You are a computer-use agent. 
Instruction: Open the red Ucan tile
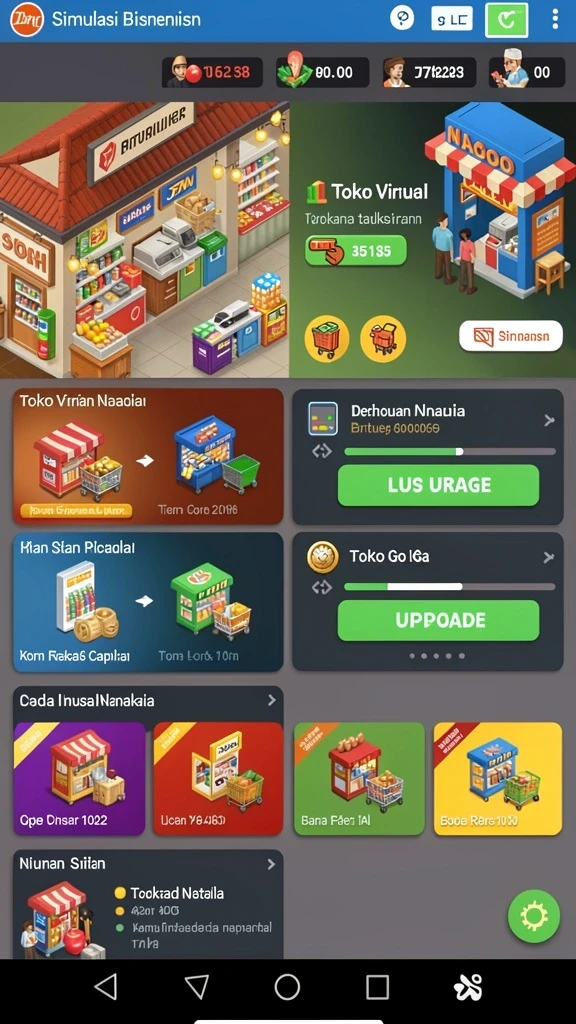pos(218,778)
